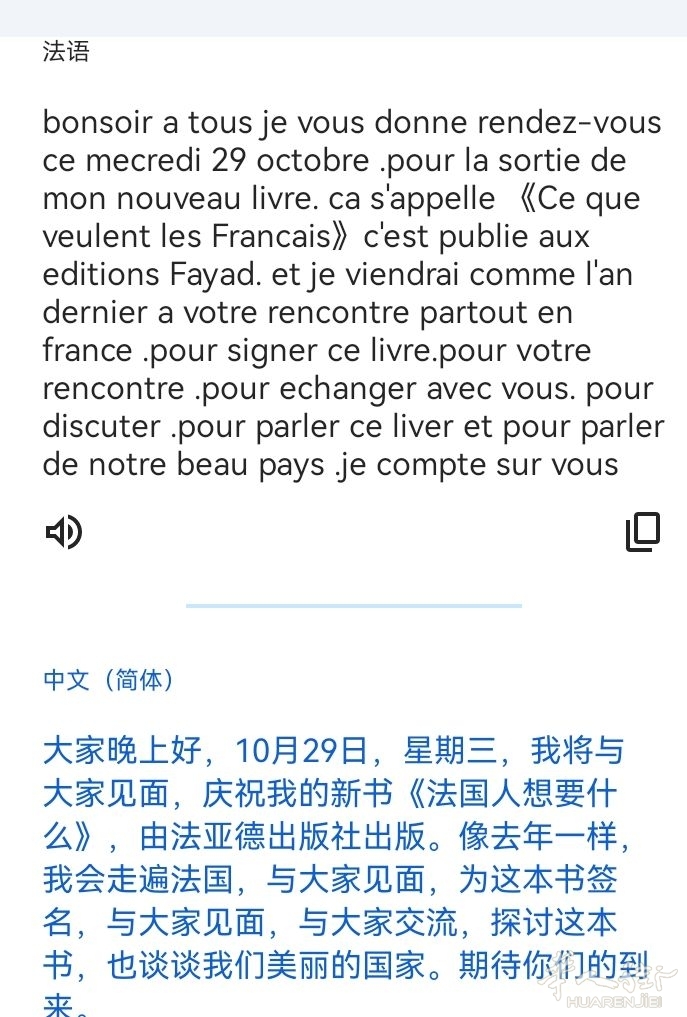Copy the French source text

point(642,532)
